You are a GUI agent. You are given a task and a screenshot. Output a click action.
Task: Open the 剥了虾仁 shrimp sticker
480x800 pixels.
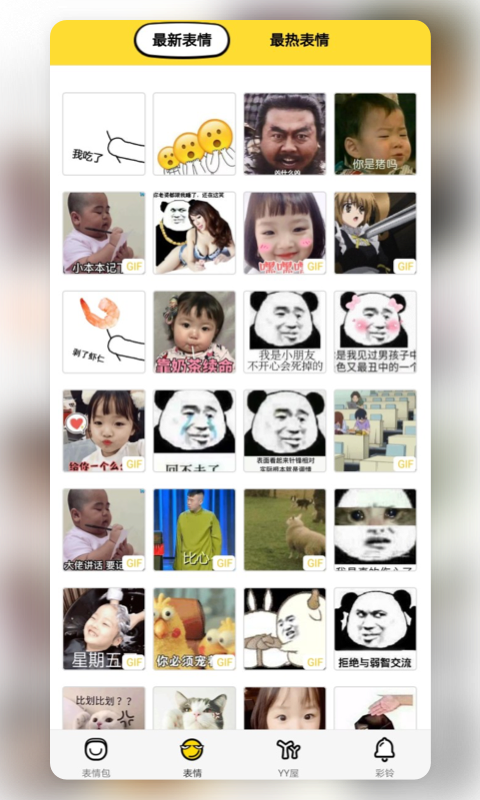point(104,332)
